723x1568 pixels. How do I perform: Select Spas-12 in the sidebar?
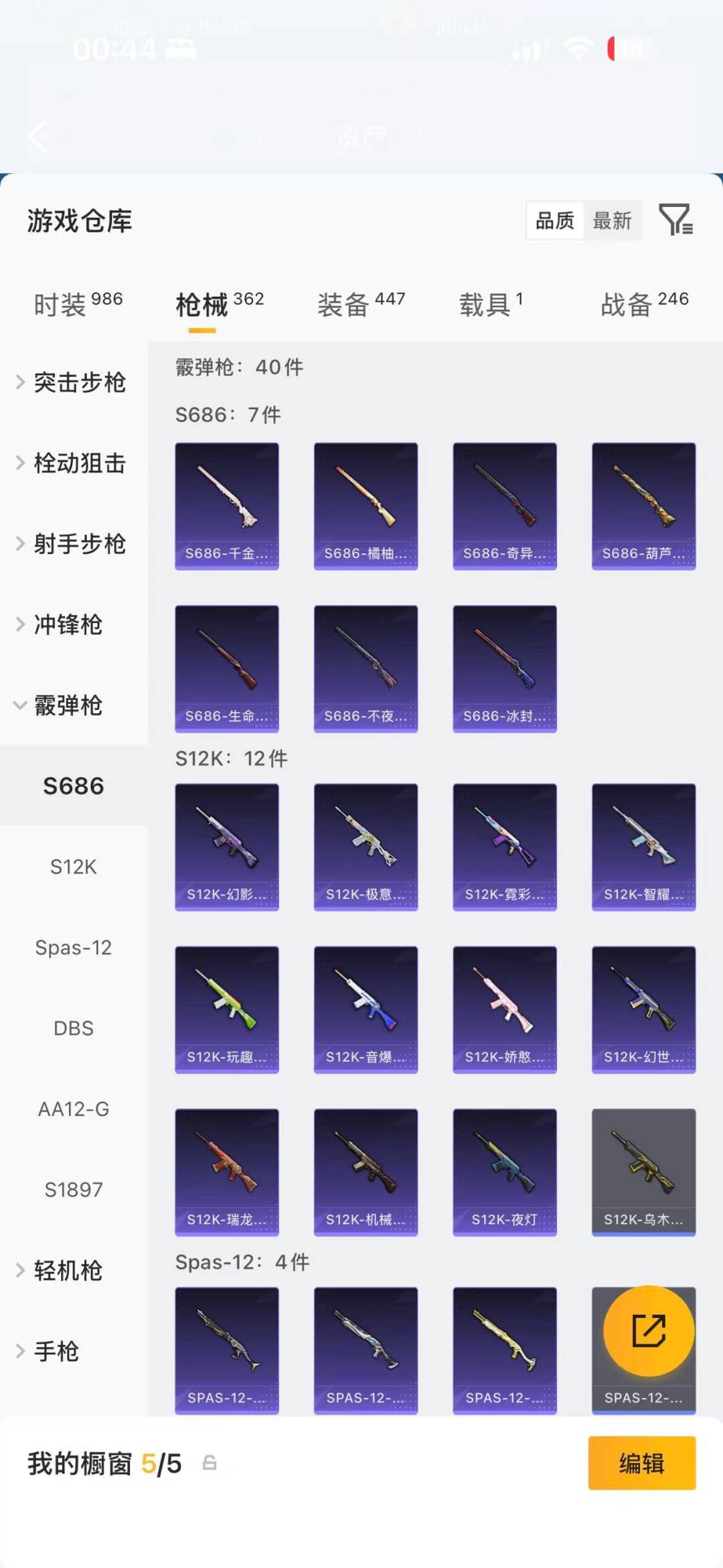[74, 947]
